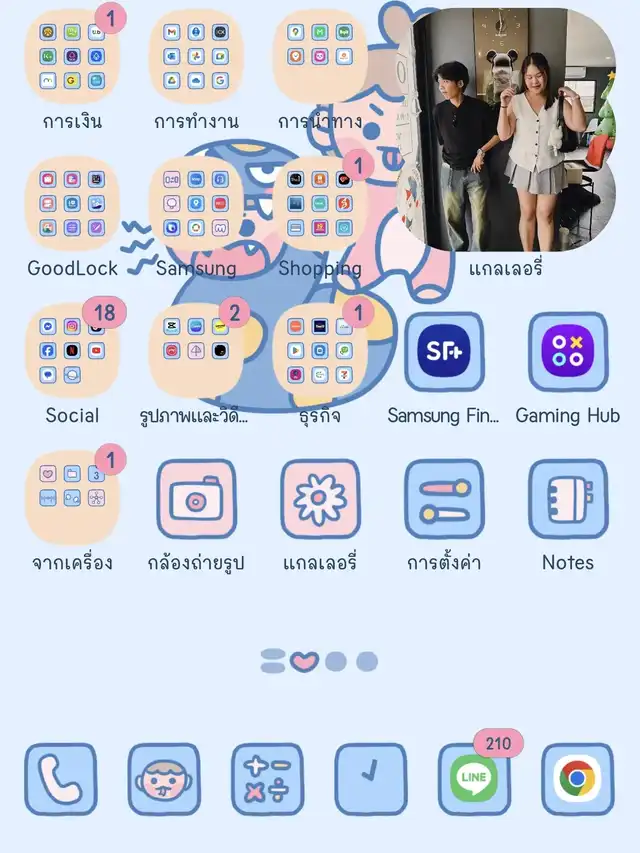Viewport: 640px width, 853px height.
Task: Open the ธุรกิจ folder
Action: coord(320,351)
